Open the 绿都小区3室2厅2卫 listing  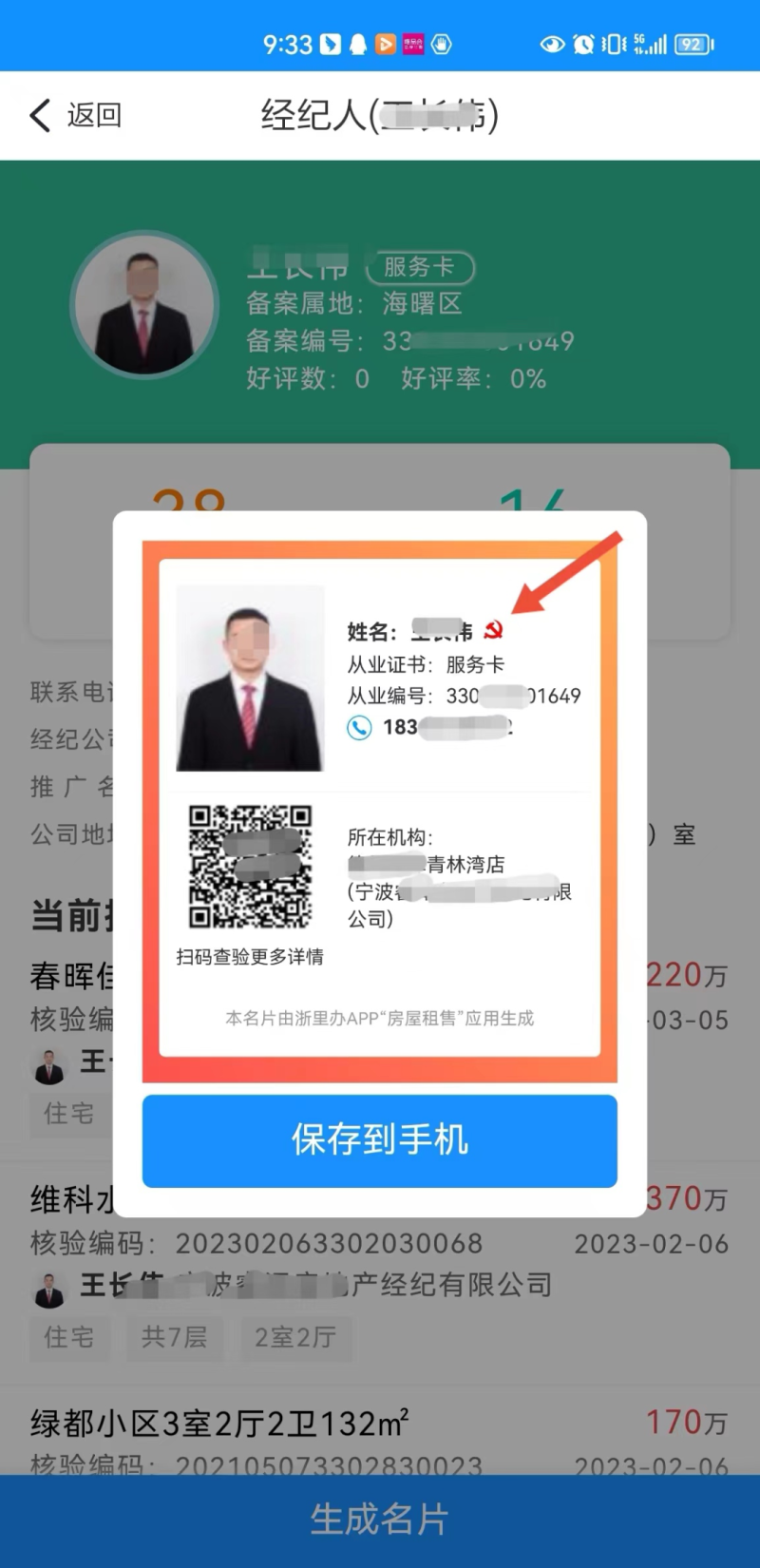[x=220, y=1424]
